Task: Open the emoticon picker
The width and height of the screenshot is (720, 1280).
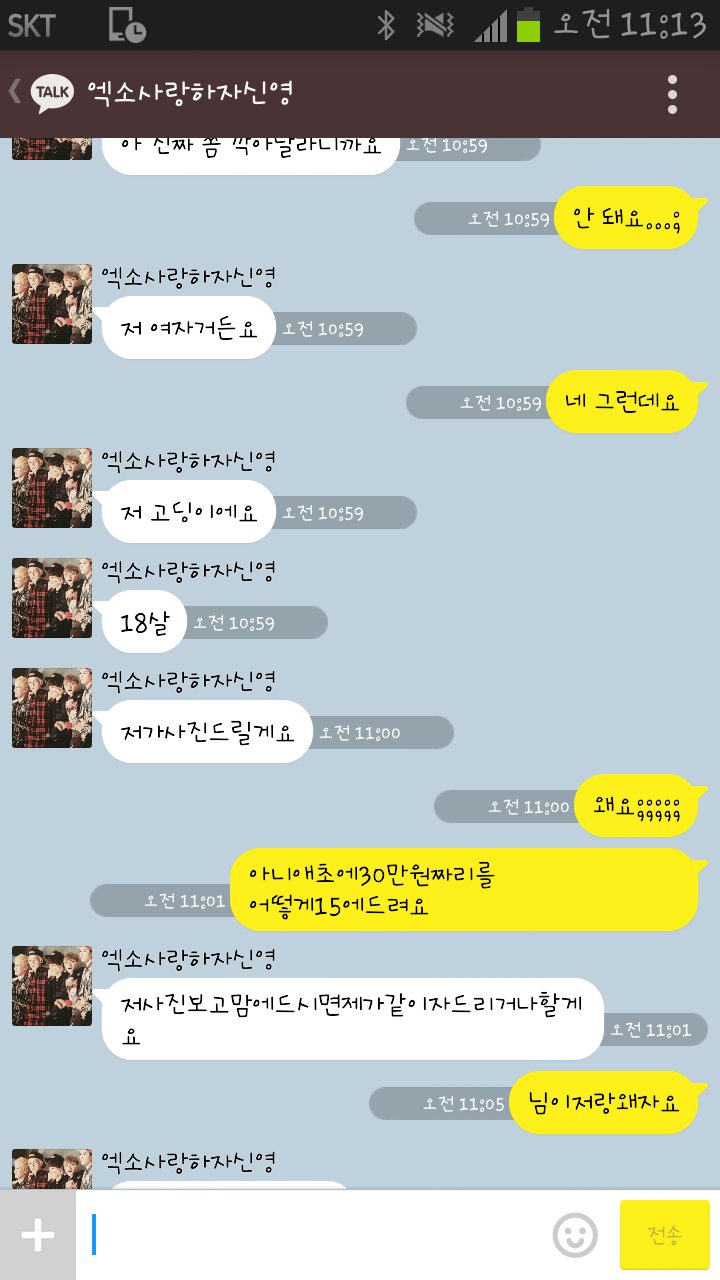Action: [x=575, y=1235]
